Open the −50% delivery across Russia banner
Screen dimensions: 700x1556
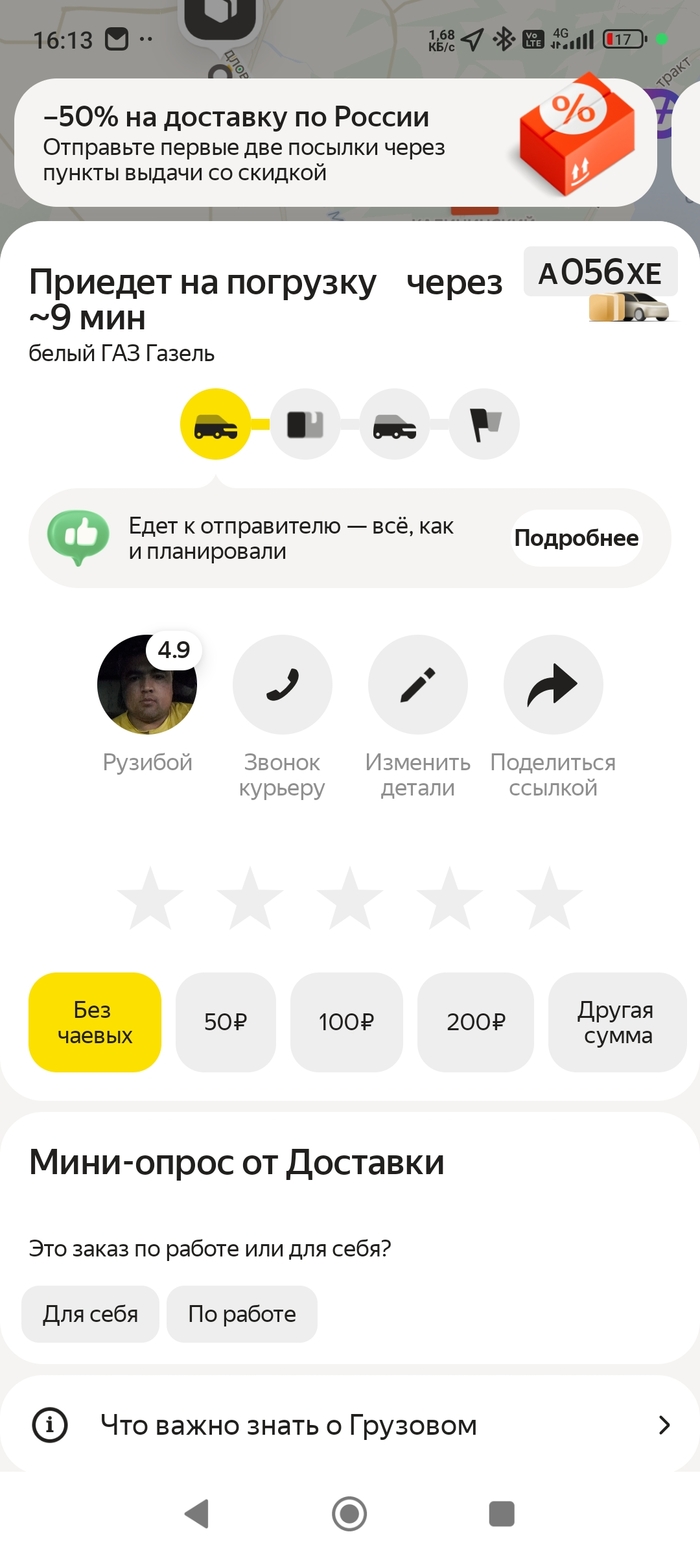(335, 143)
